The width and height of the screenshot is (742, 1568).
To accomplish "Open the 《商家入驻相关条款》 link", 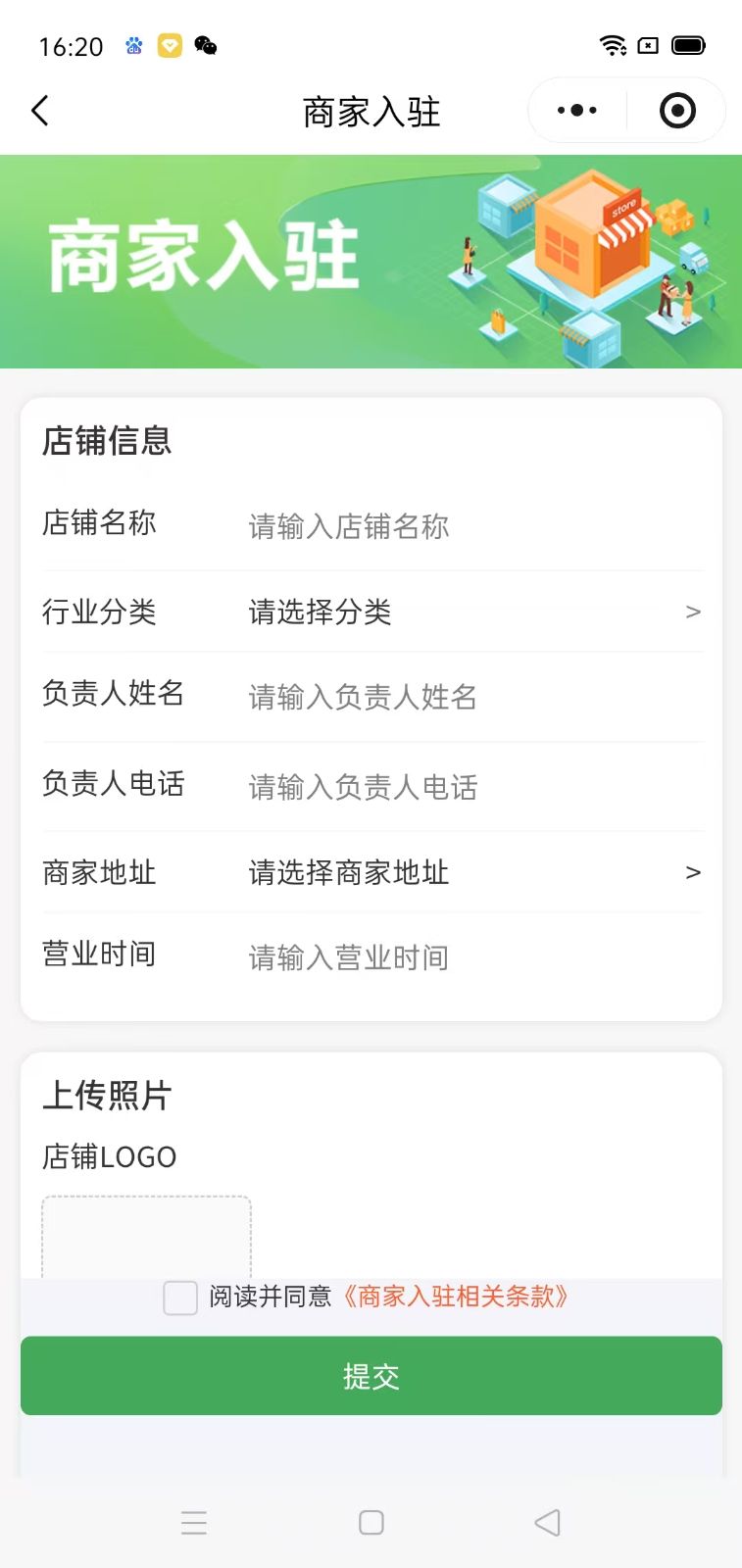I will [455, 1297].
